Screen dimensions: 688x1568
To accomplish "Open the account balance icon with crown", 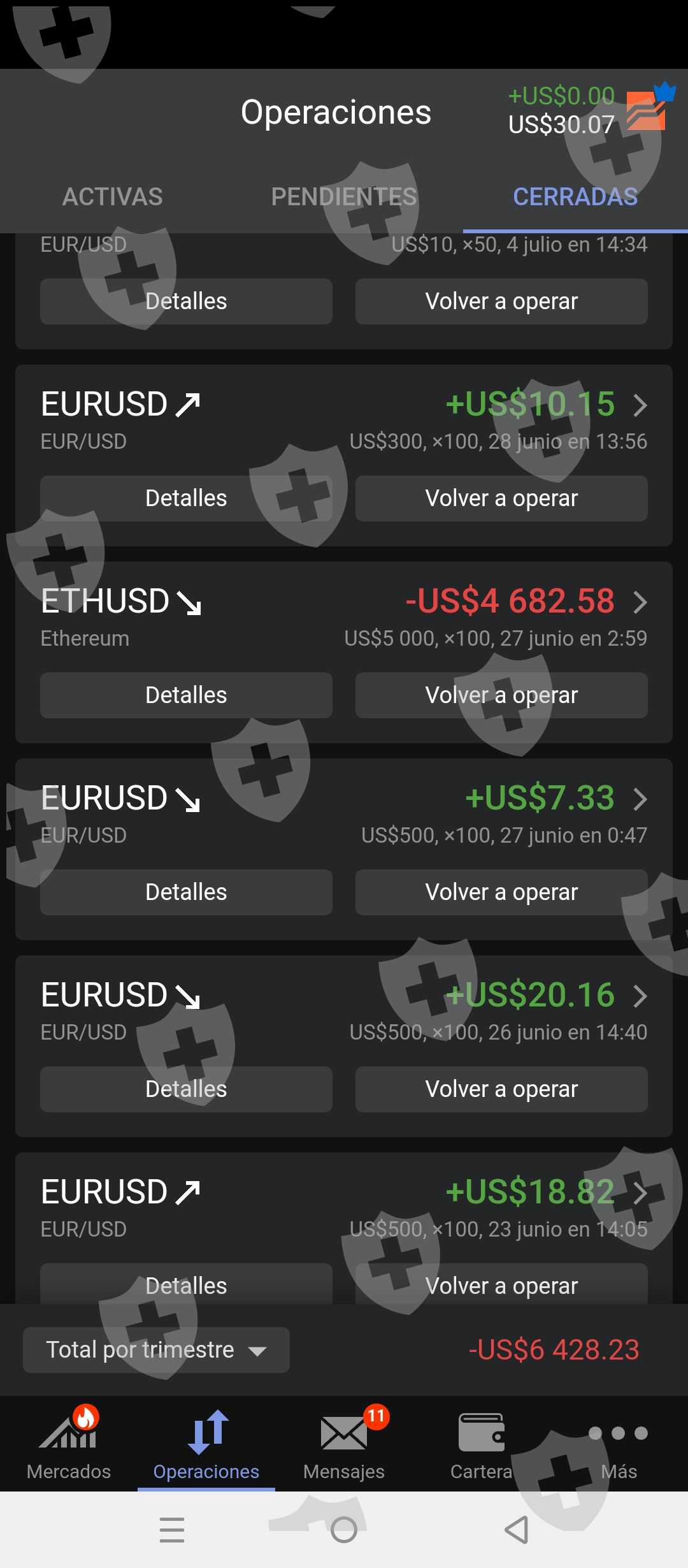I will [x=649, y=107].
